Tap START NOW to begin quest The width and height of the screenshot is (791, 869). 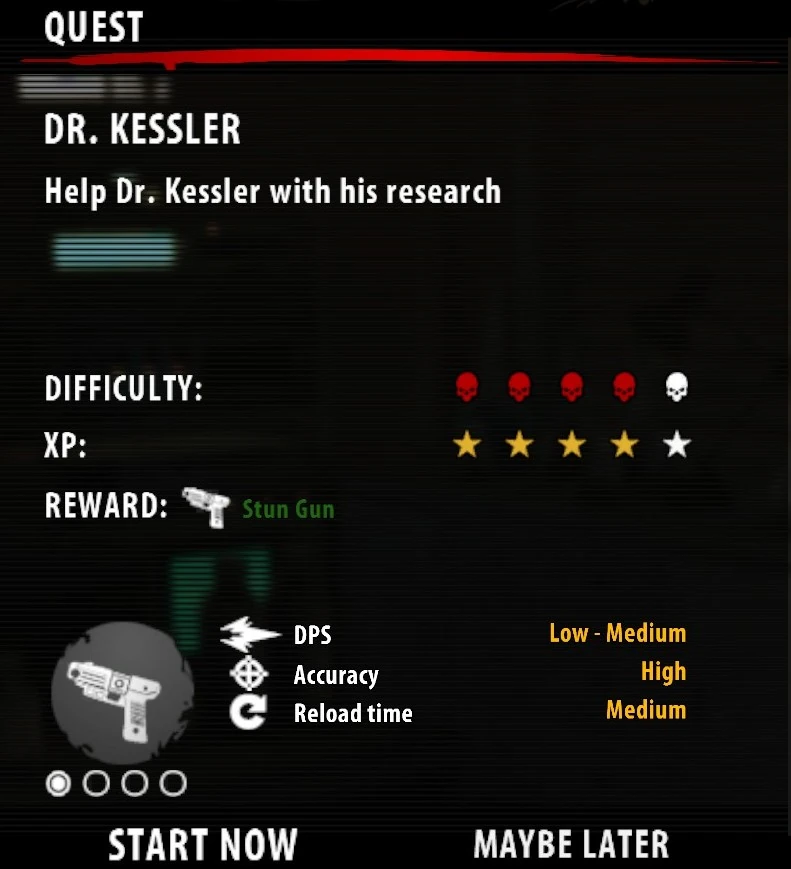203,845
